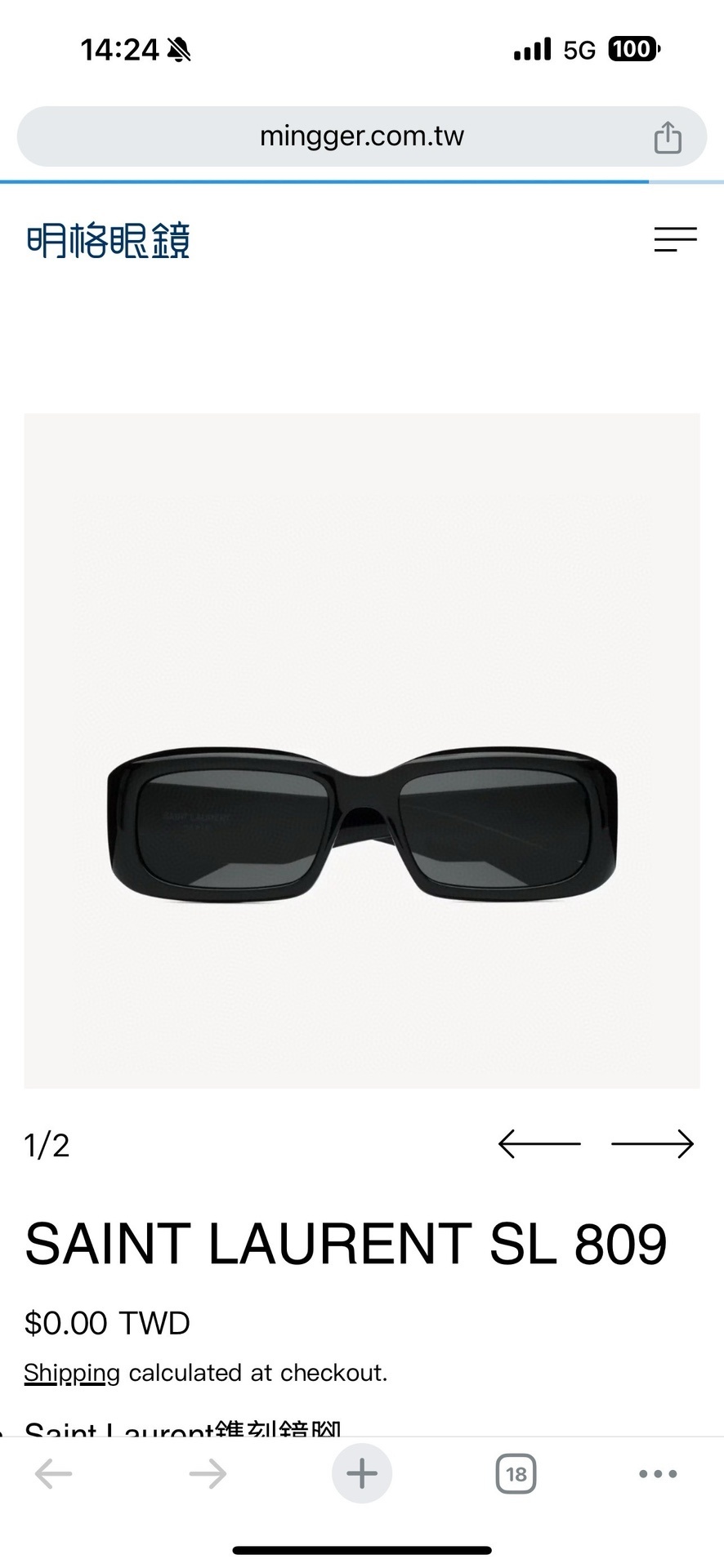Show the next product image
This screenshot has width=724, height=1568.
point(652,1143)
